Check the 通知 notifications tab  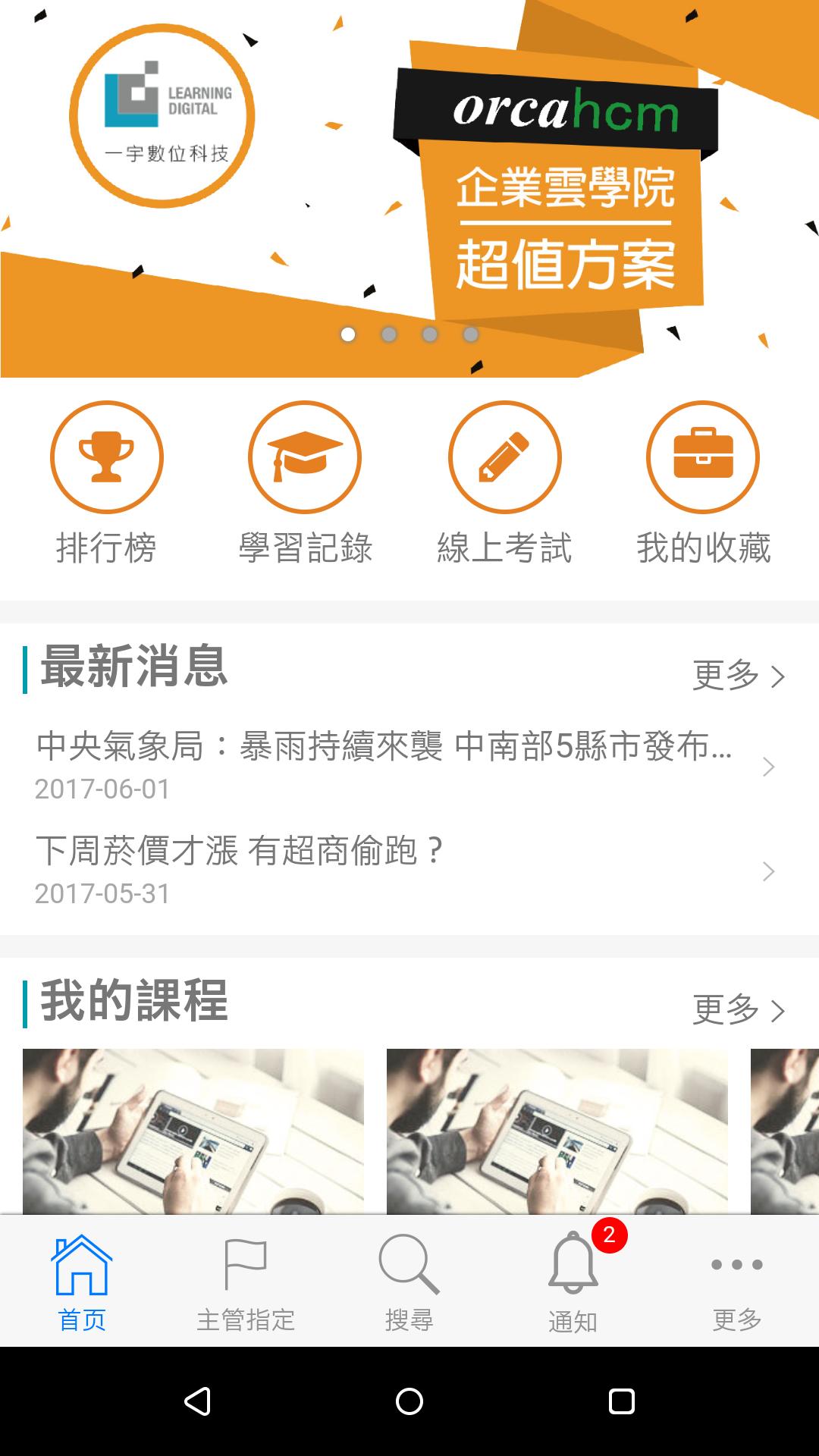[x=573, y=1282]
